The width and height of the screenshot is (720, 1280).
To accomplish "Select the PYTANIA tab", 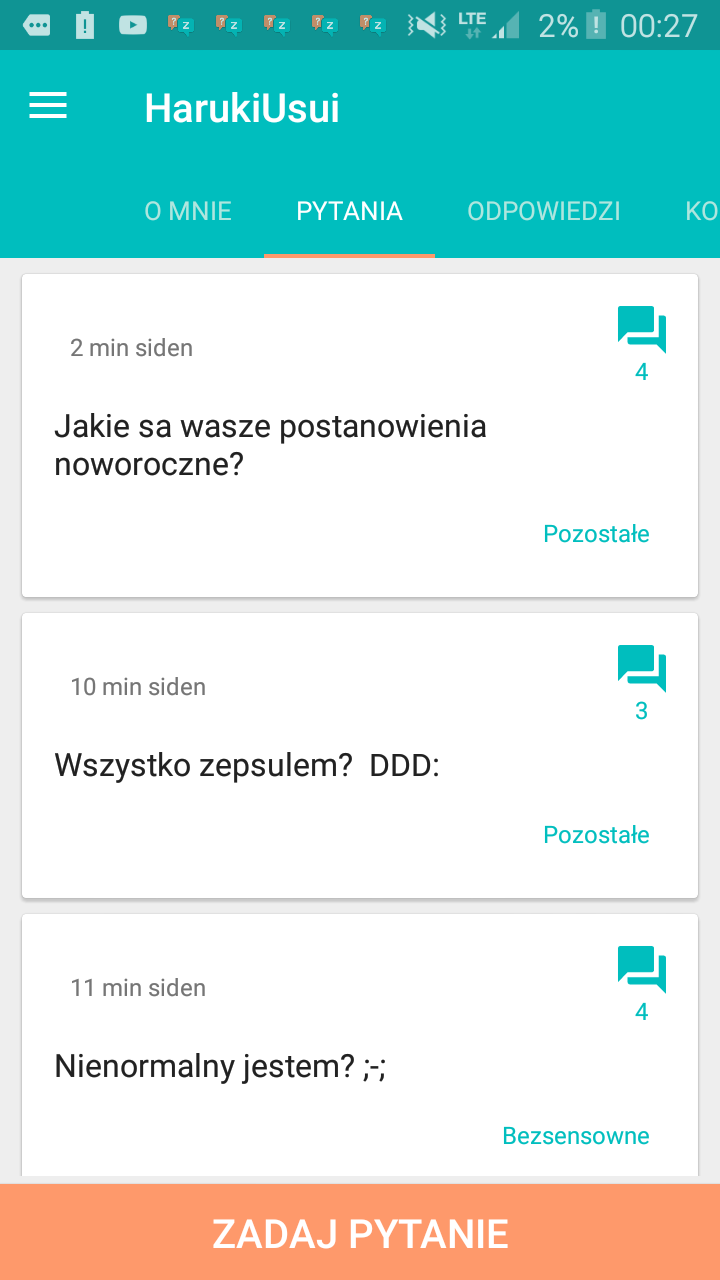I will [x=349, y=211].
